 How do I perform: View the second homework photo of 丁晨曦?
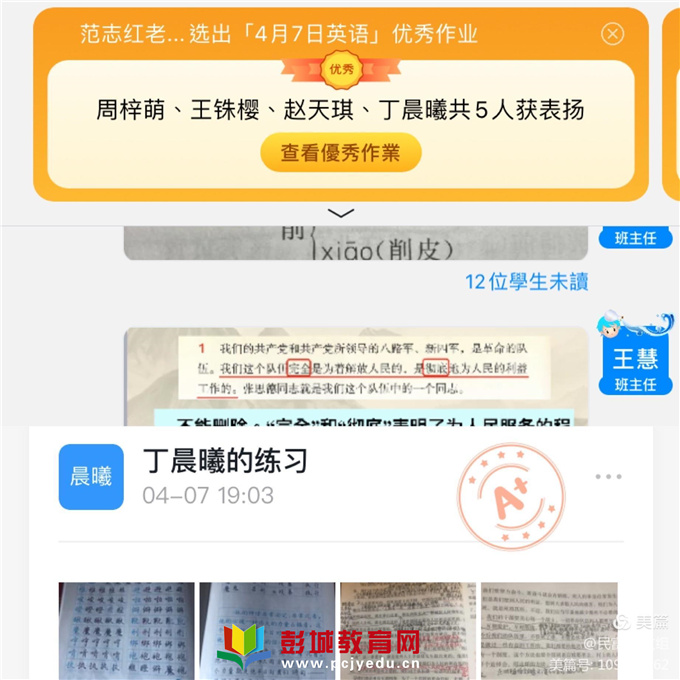266,630
